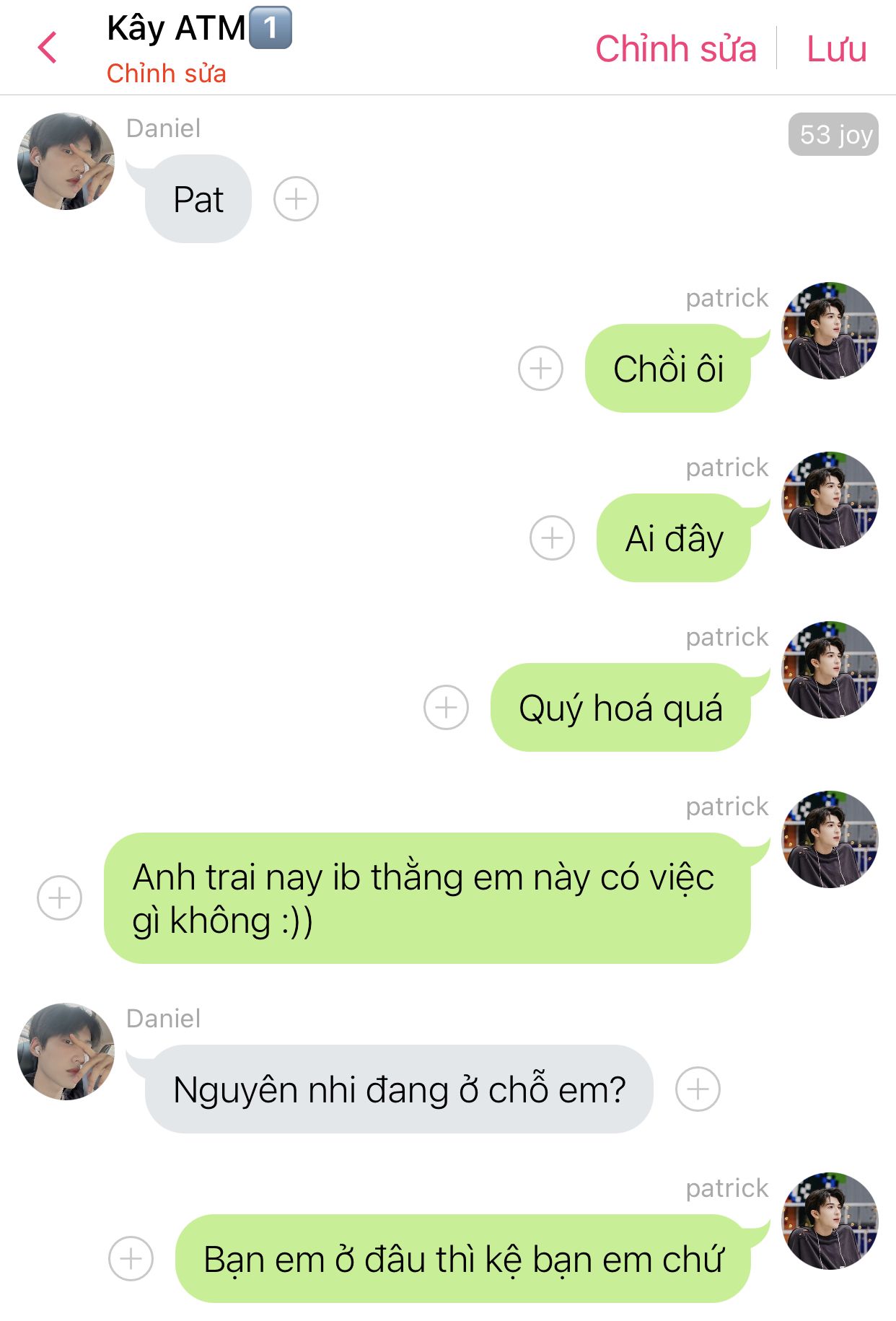
Task: Tap plus icon beside Chồi ôi message
Action: (540, 369)
